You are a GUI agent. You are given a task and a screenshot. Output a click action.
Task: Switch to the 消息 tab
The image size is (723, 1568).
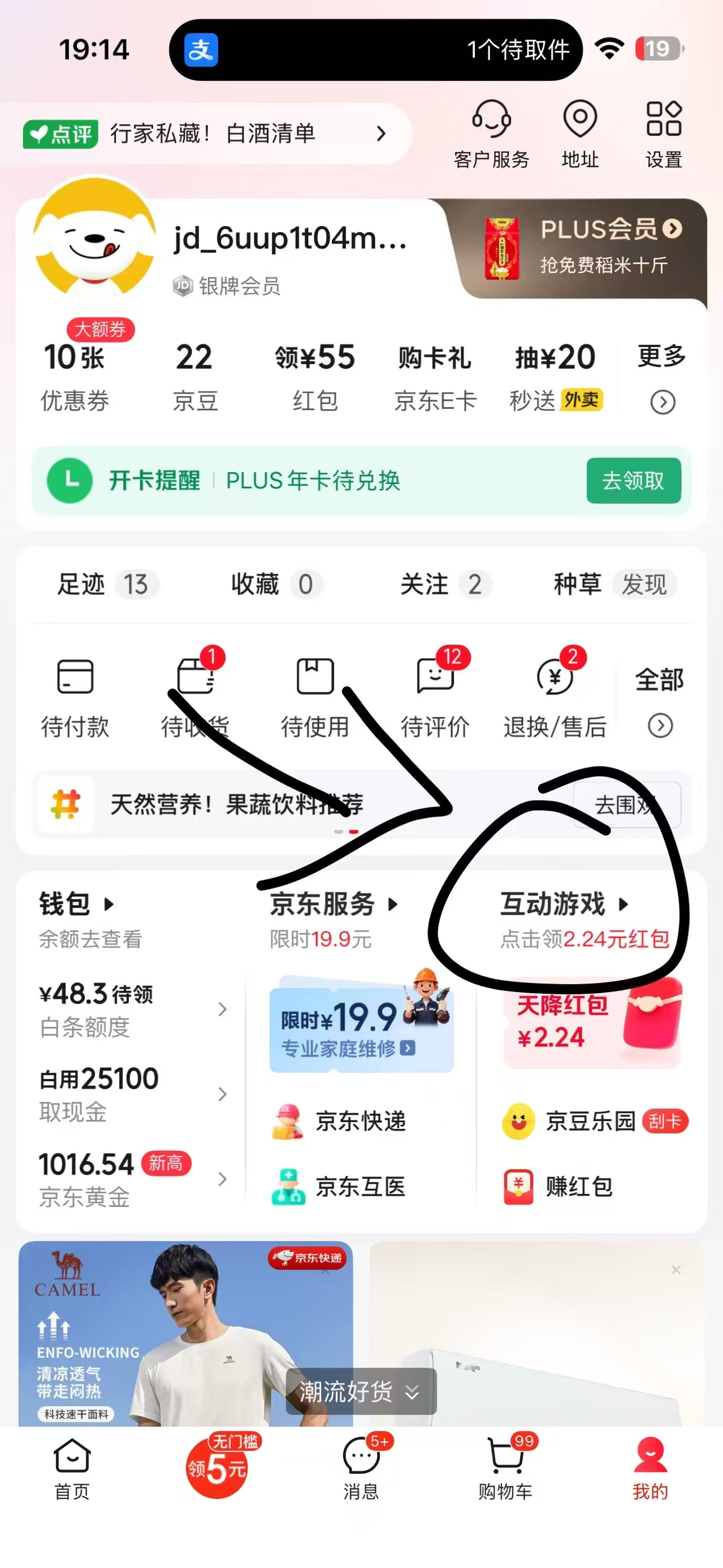point(361,1468)
